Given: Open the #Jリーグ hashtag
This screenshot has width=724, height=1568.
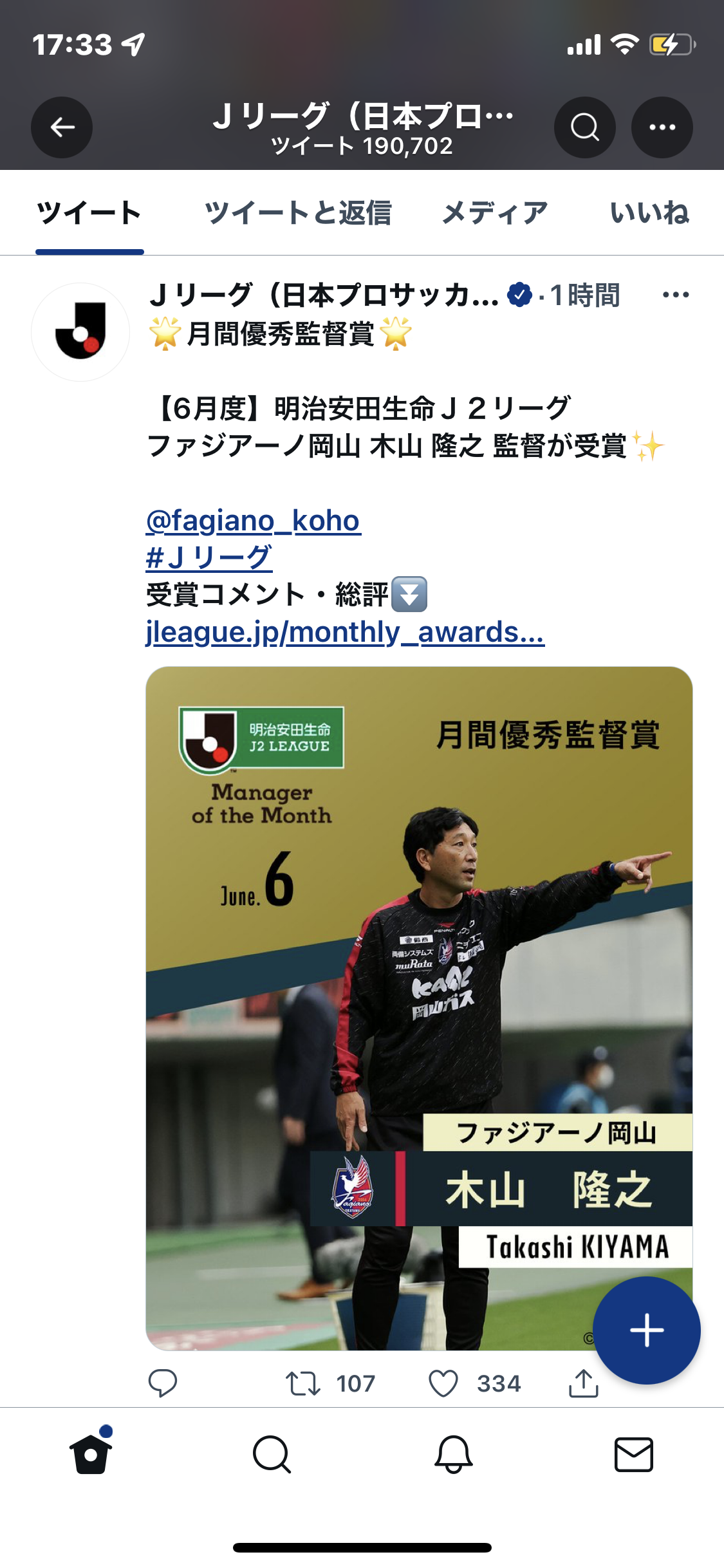Looking at the screenshot, I should pyautogui.click(x=209, y=557).
